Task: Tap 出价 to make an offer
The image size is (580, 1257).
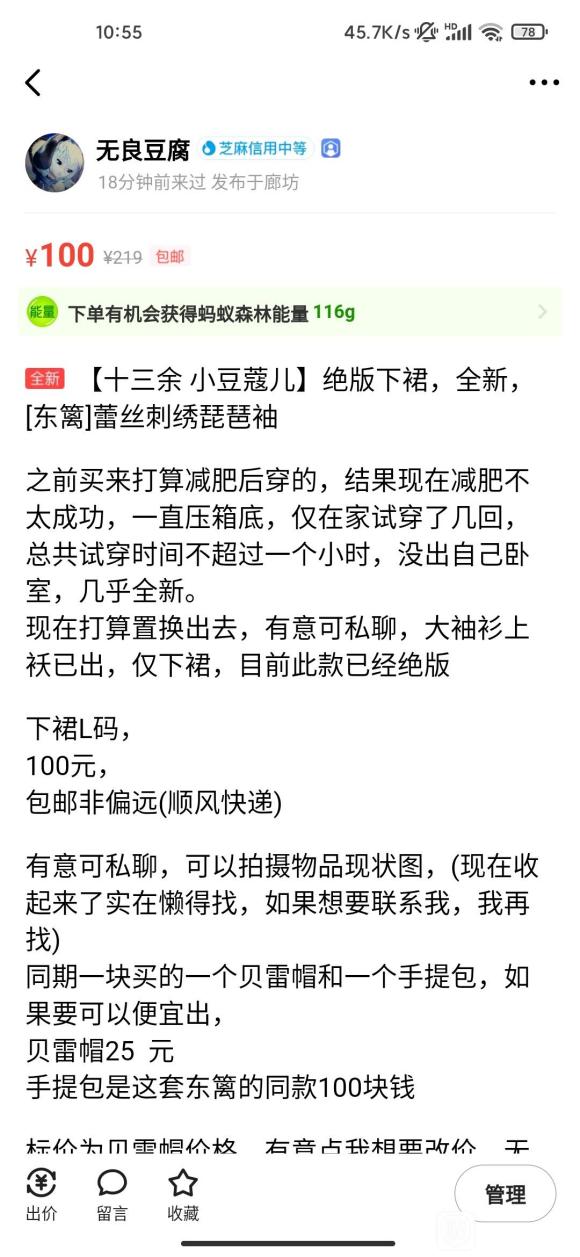Action: click(x=41, y=1196)
